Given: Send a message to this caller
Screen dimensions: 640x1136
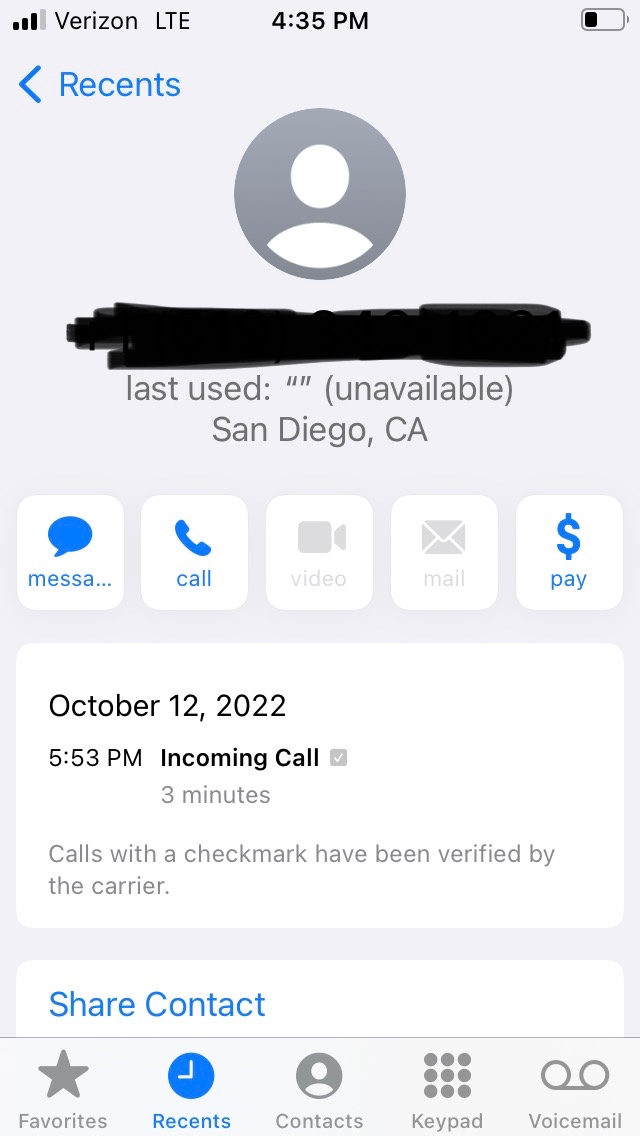Looking at the screenshot, I should pyautogui.click(x=70, y=552).
